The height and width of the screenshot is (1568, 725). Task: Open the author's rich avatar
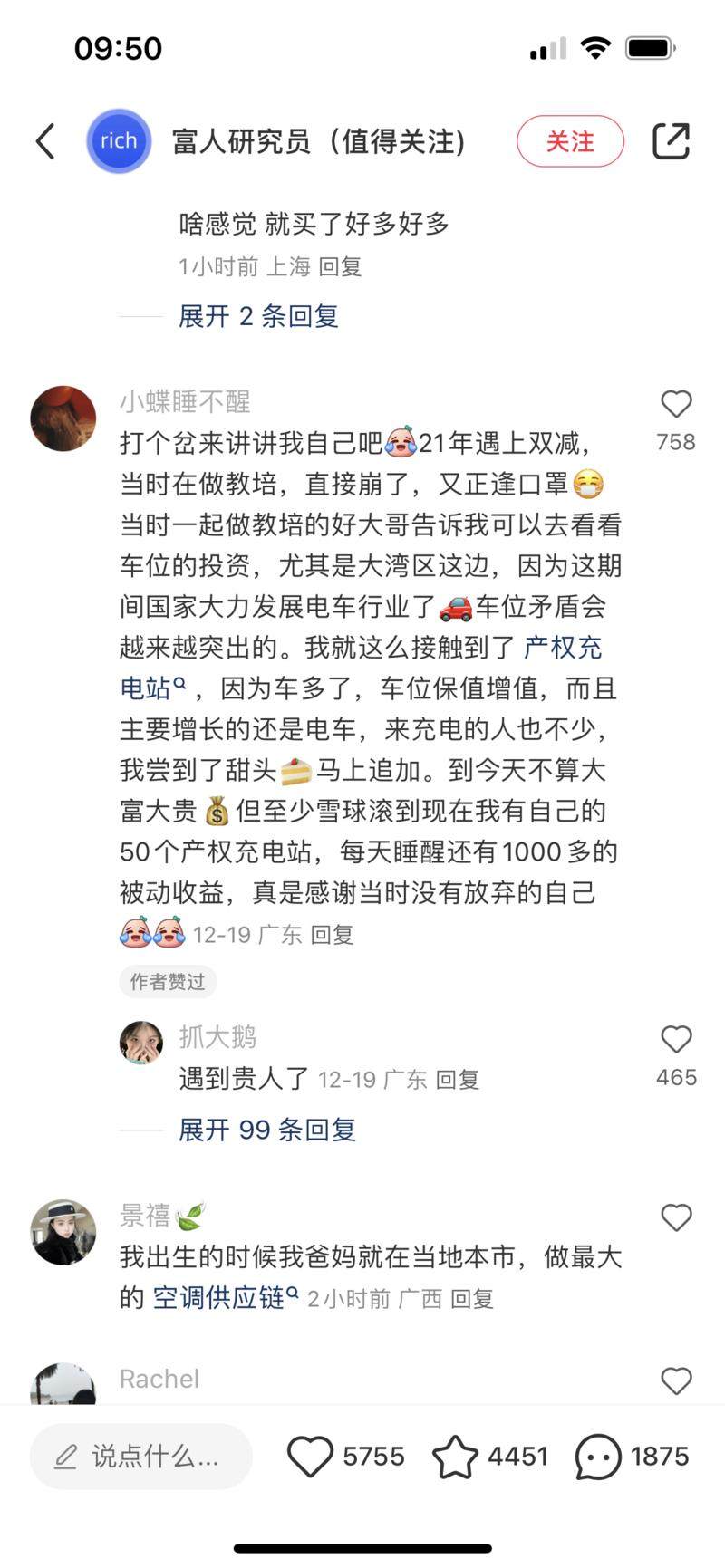119,141
